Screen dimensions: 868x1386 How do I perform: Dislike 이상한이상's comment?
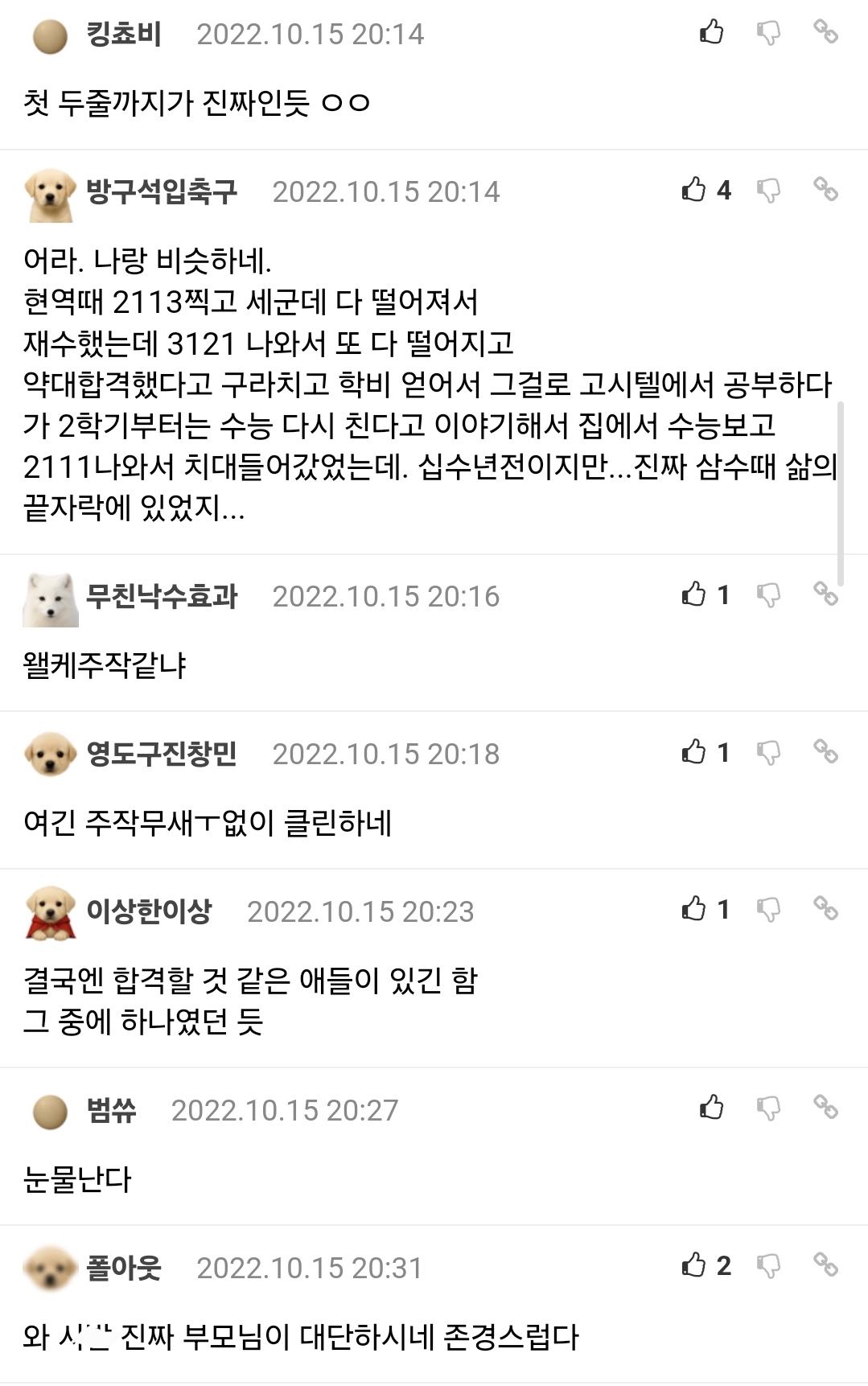pyautogui.click(x=769, y=910)
